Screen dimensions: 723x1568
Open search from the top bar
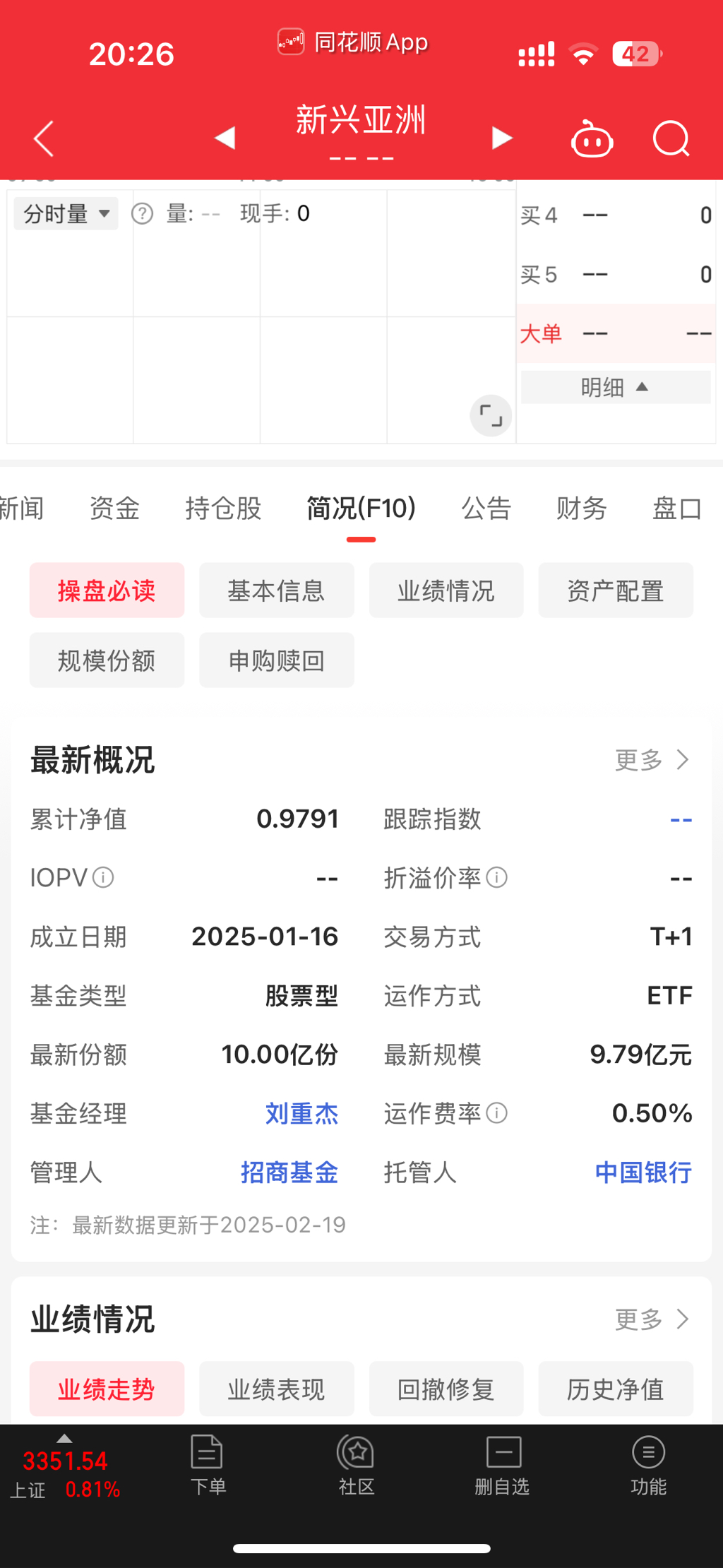tap(671, 138)
